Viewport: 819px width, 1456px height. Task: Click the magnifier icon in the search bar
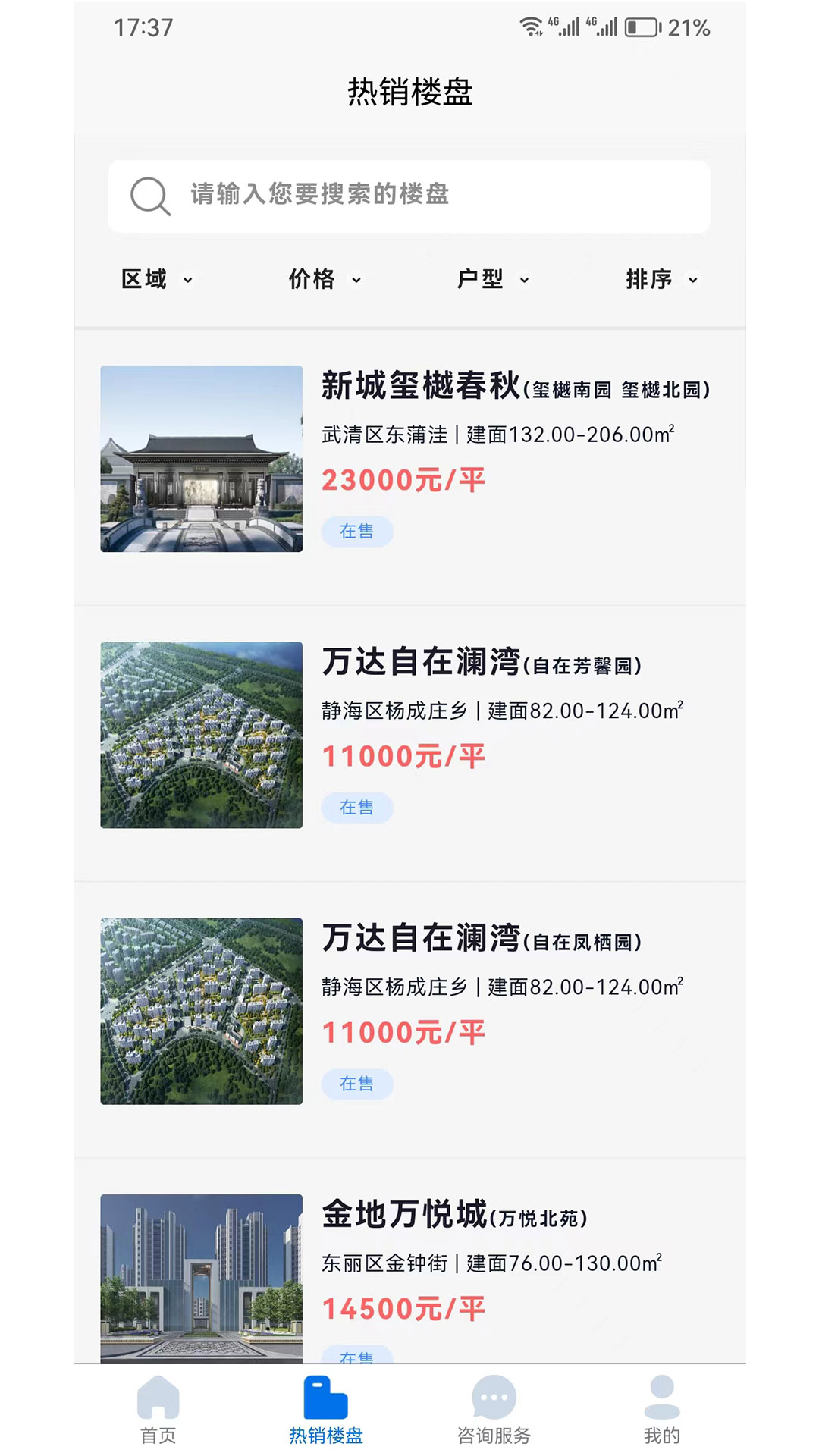point(150,196)
